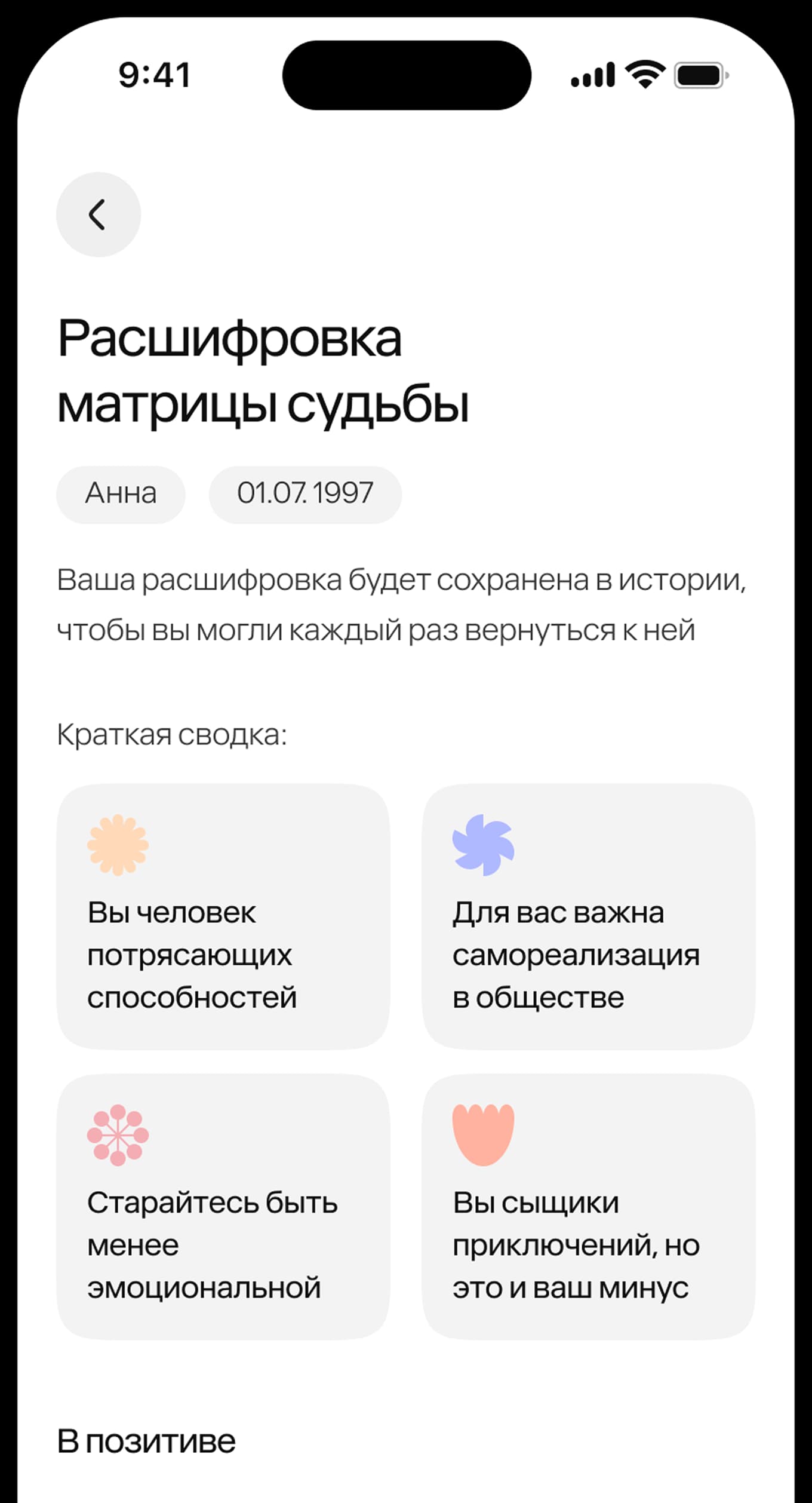Tap the «Краткая сводка» label

(x=173, y=734)
